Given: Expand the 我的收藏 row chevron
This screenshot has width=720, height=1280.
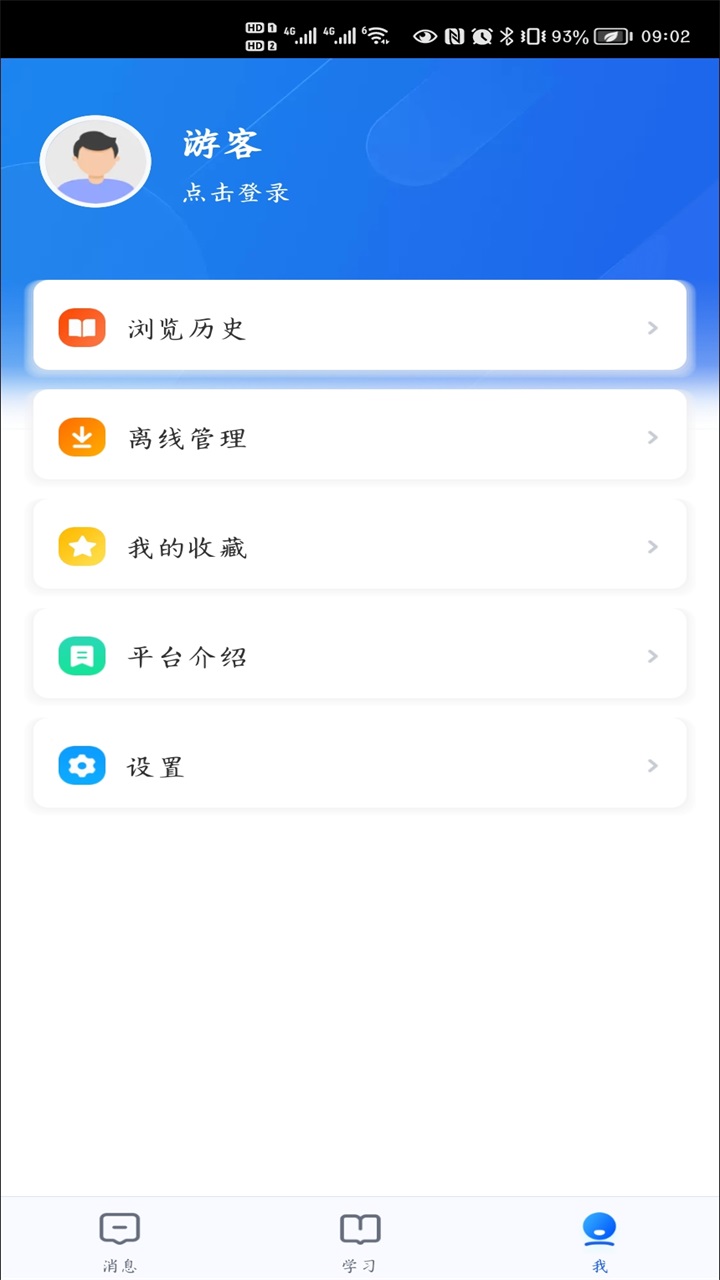Looking at the screenshot, I should point(652,547).
